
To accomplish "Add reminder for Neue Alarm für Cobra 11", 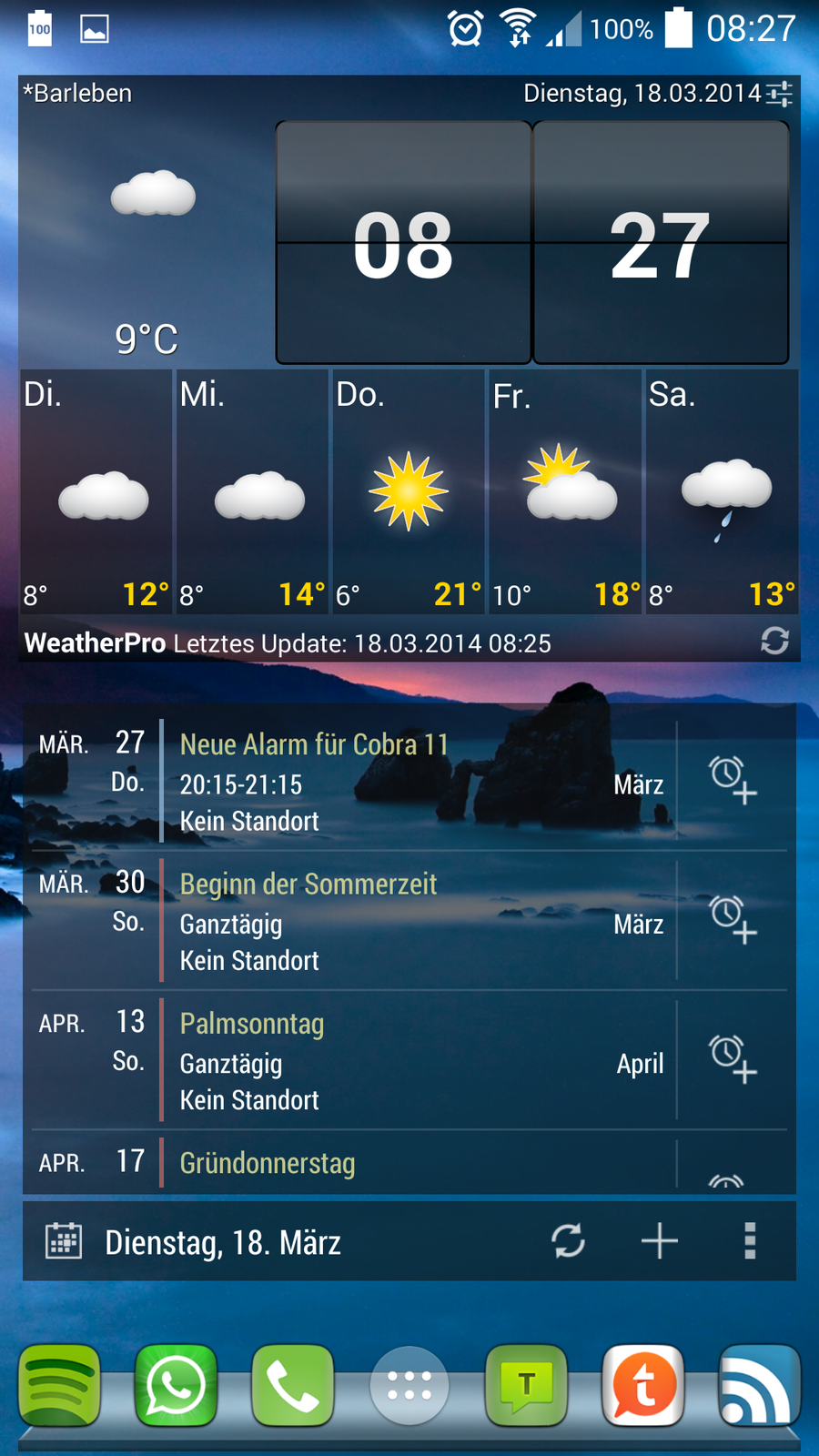I will pyautogui.click(x=733, y=780).
